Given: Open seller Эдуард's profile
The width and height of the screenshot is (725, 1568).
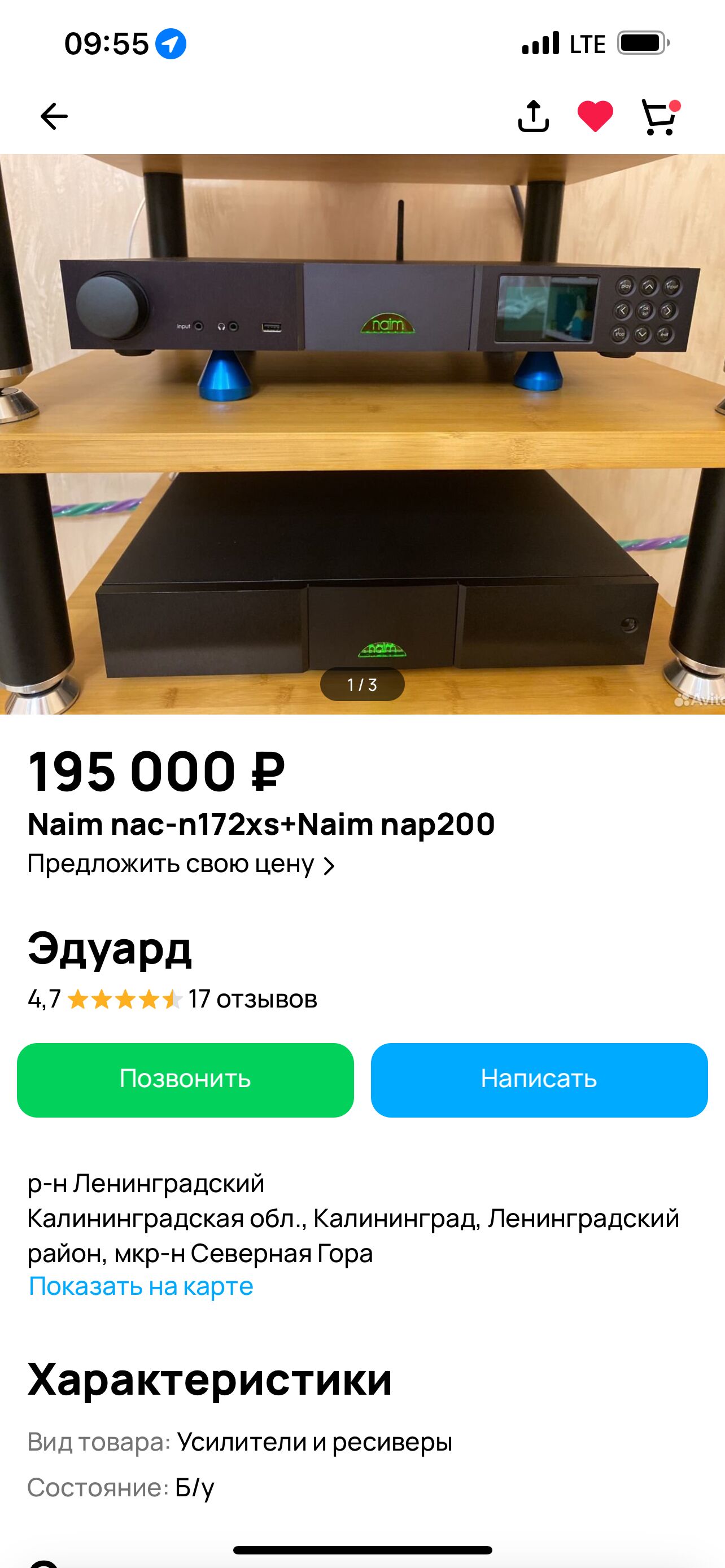Looking at the screenshot, I should point(110,948).
